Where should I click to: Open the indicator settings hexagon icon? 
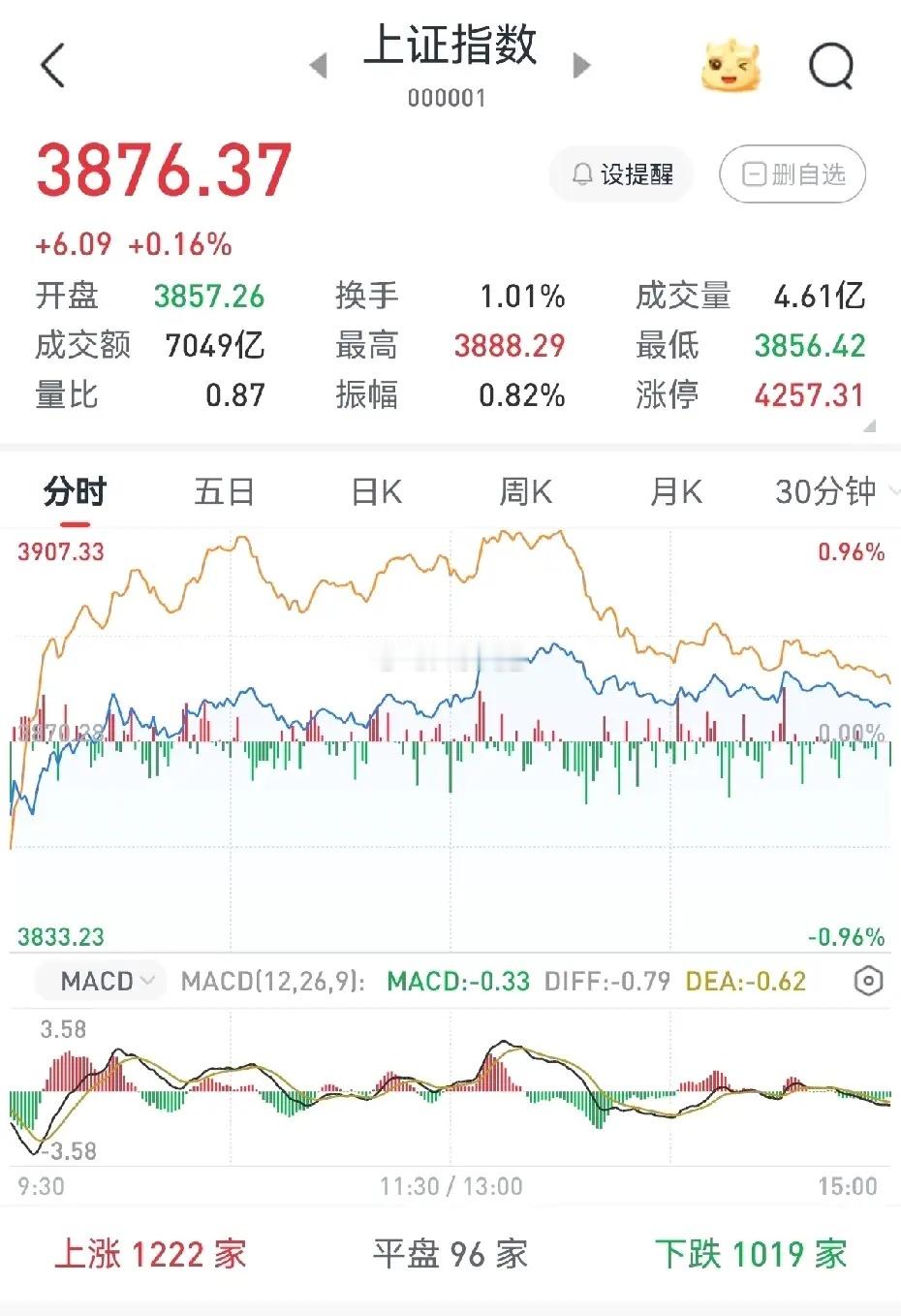869,982
